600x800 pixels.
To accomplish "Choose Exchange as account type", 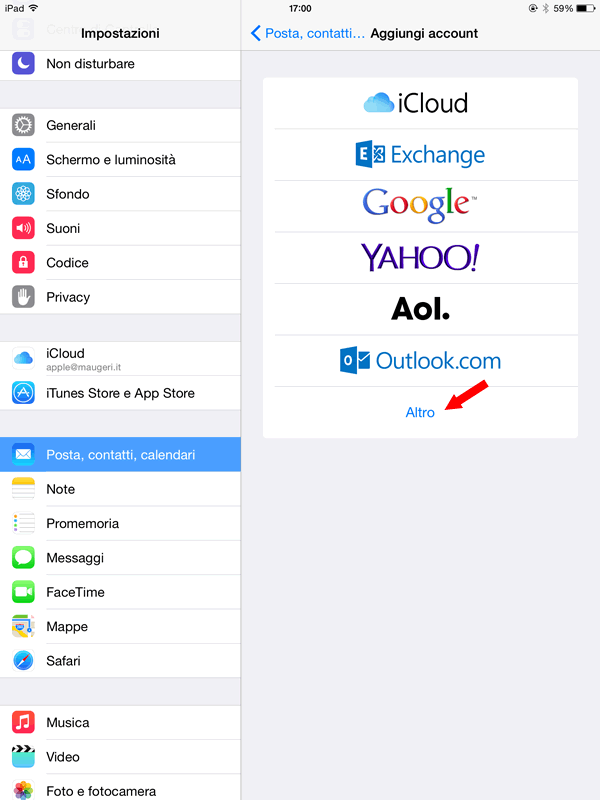I will tap(420, 155).
